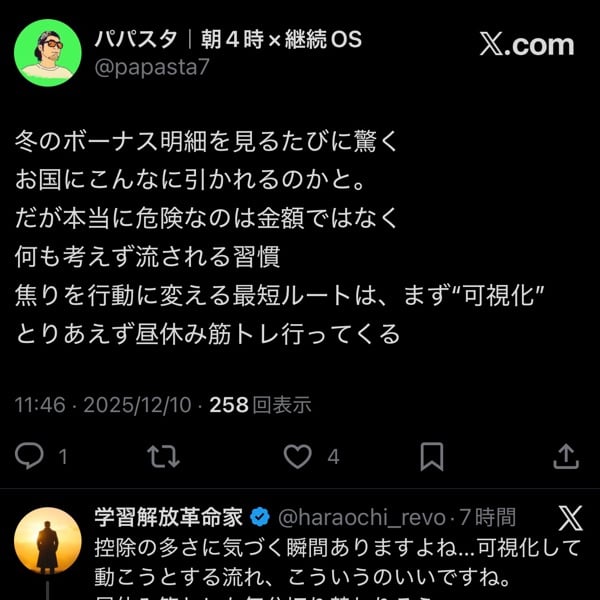The width and height of the screenshot is (600, 600).
Task: Repost パパスタ's post
Action: point(163,457)
